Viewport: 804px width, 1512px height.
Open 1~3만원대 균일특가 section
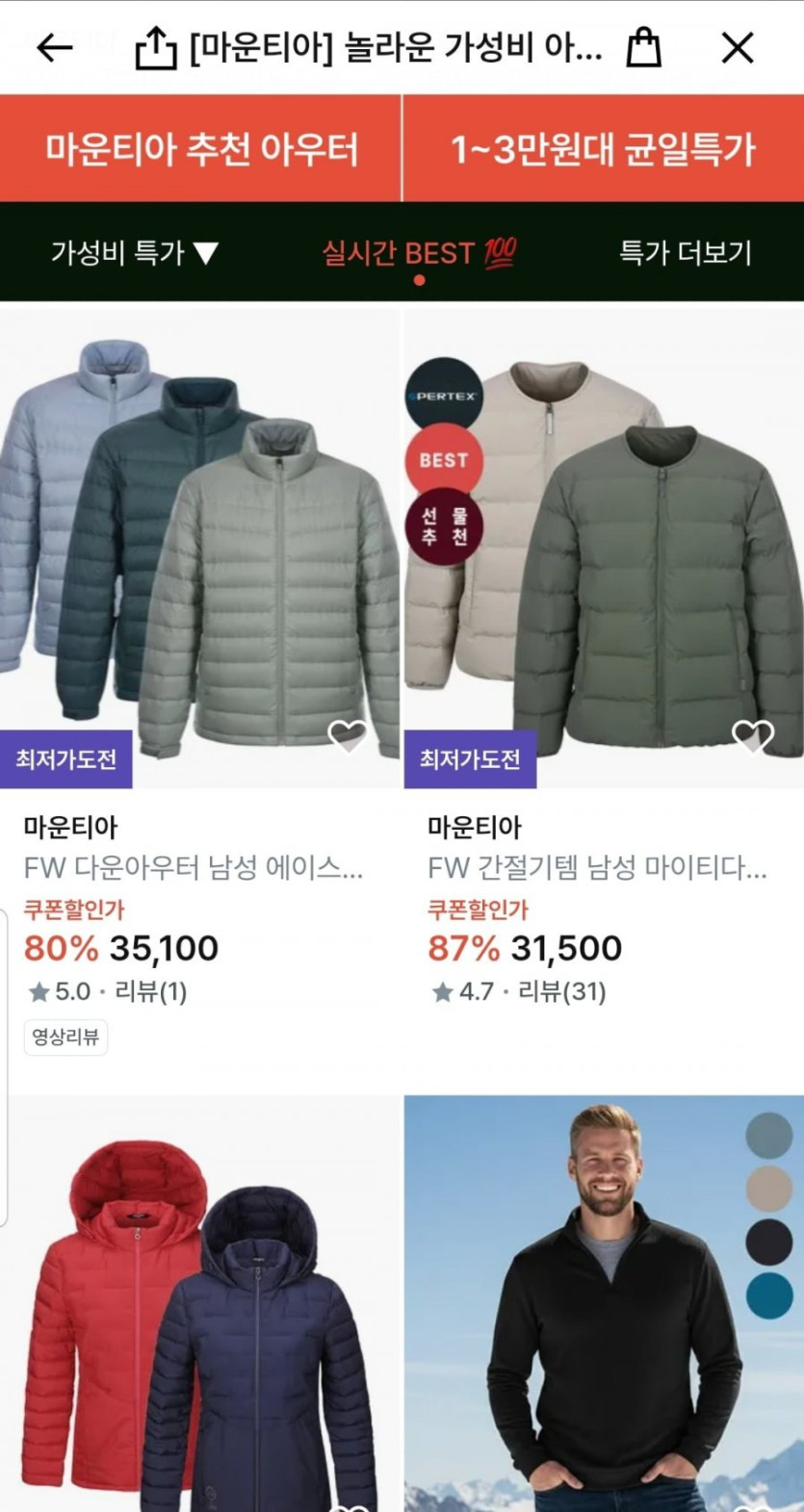click(x=603, y=149)
